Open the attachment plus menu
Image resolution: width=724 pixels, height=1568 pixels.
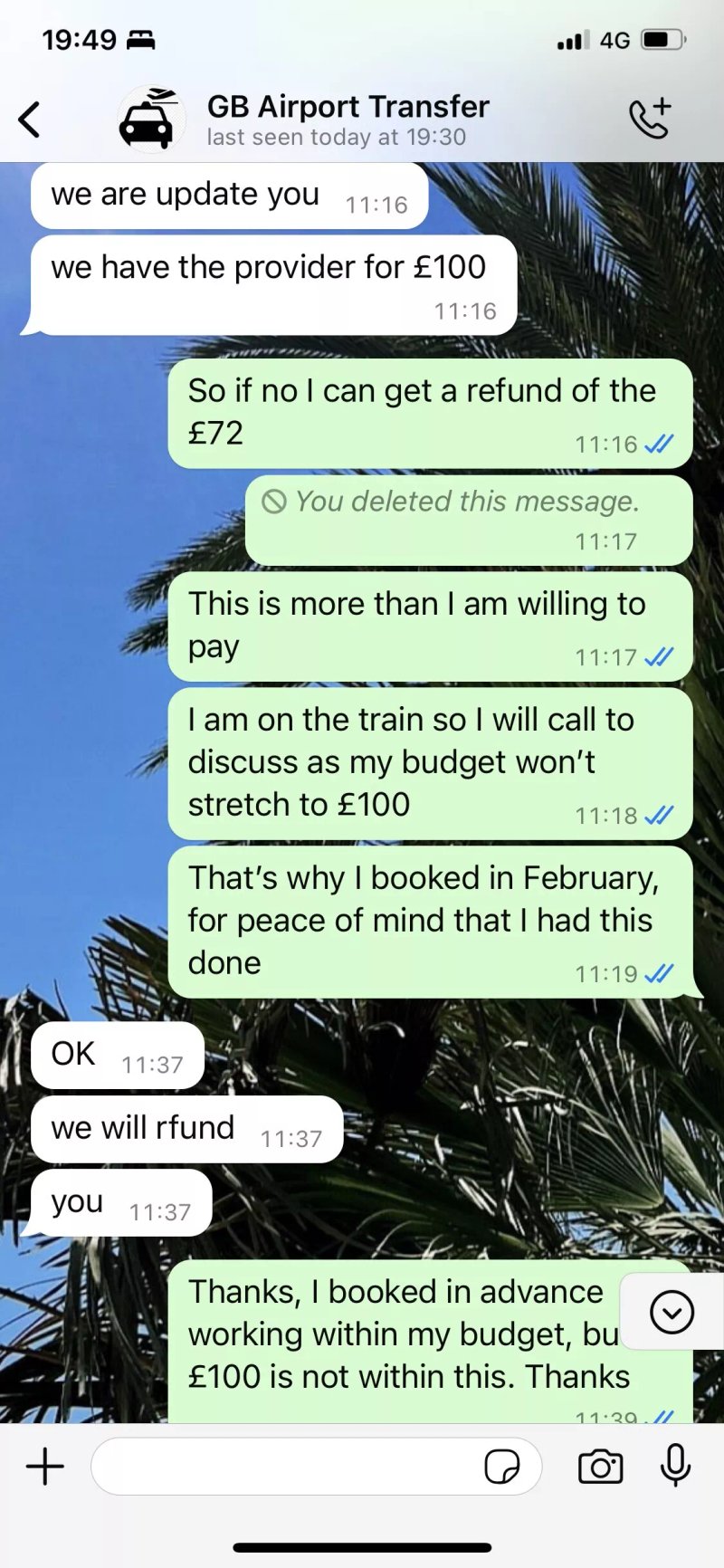coord(45,1466)
